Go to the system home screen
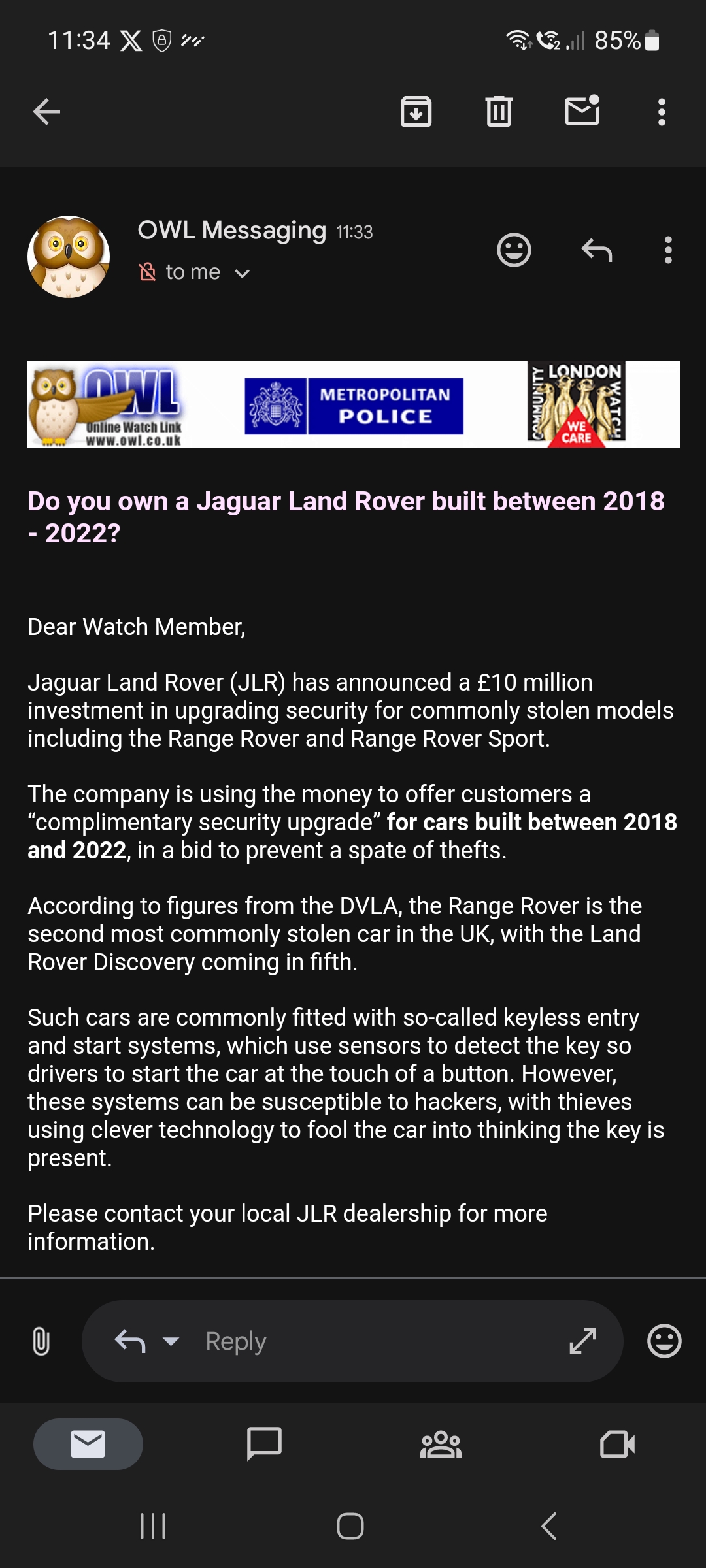The image size is (706, 1568). pyautogui.click(x=350, y=1526)
